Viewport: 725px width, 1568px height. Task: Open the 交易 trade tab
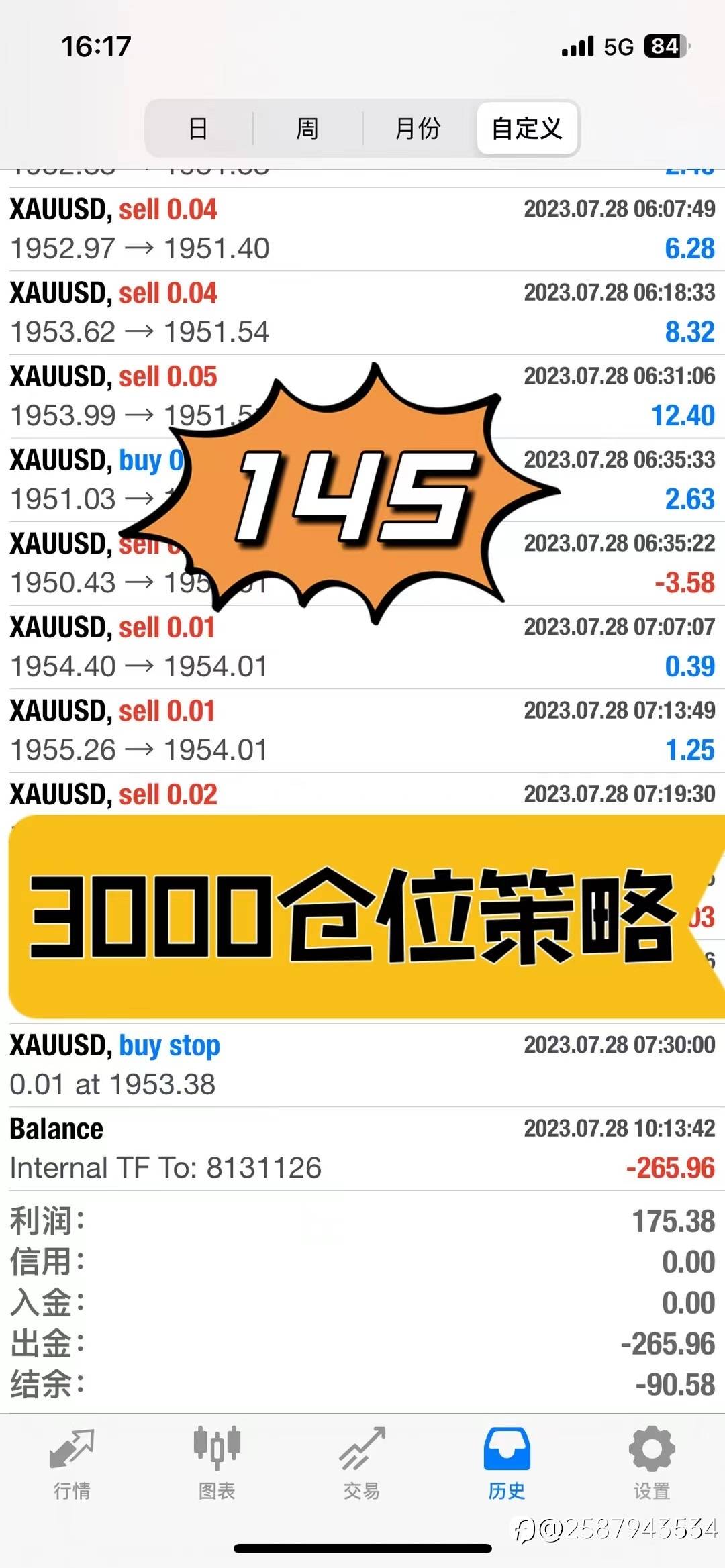click(362, 1464)
